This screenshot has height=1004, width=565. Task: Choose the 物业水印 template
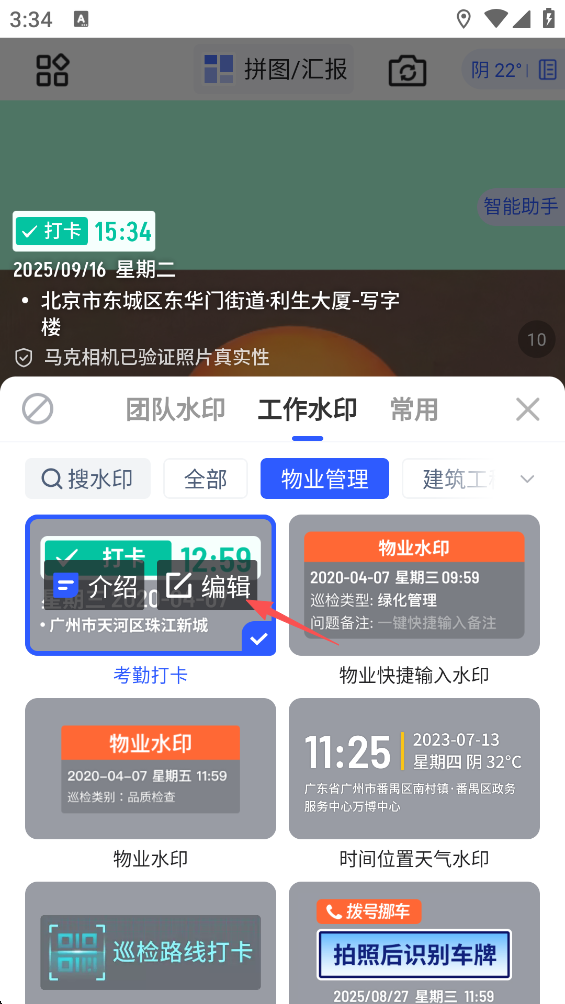(151, 768)
